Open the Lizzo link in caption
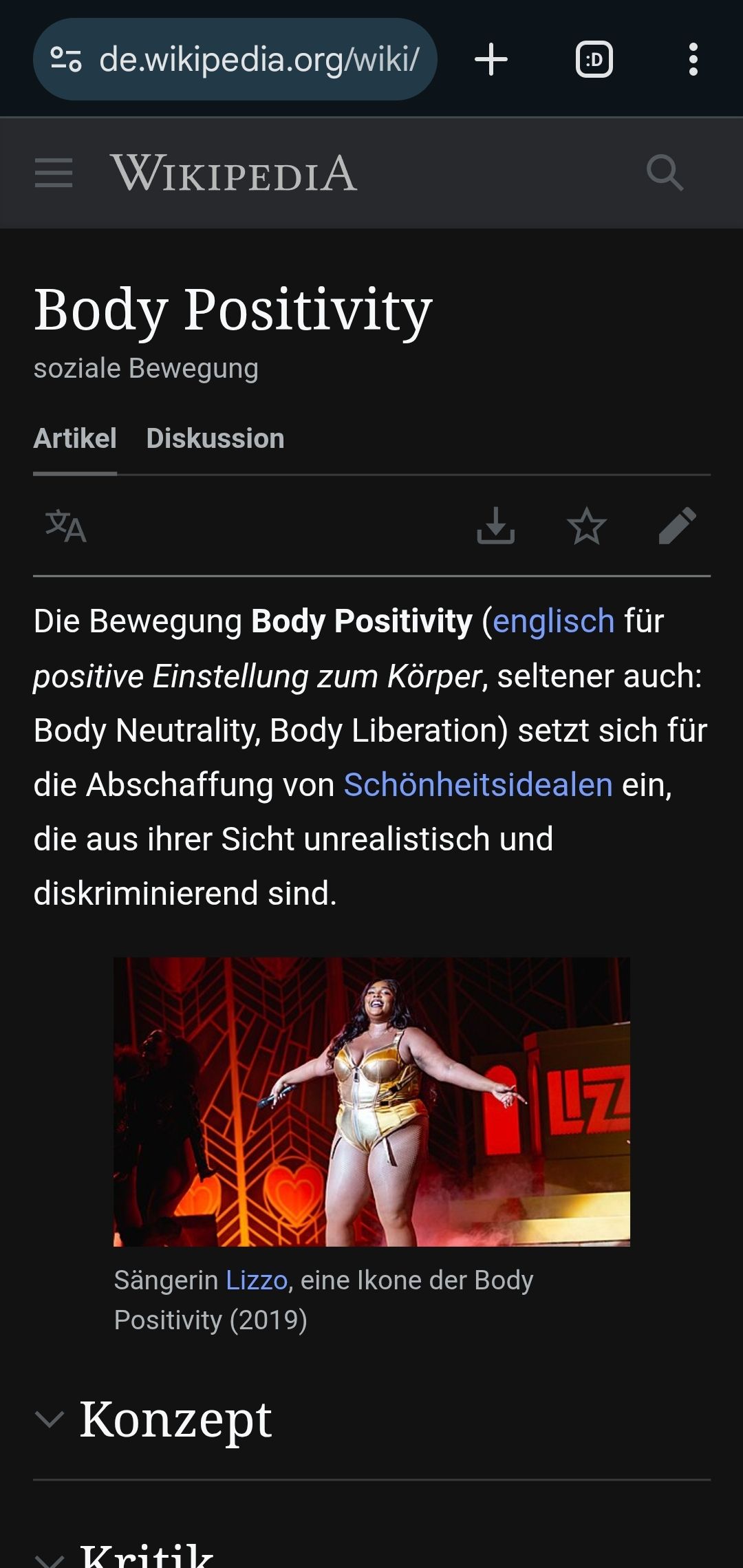Screen dimensions: 743x1568 pyautogui.click(x=257, y=1280)
